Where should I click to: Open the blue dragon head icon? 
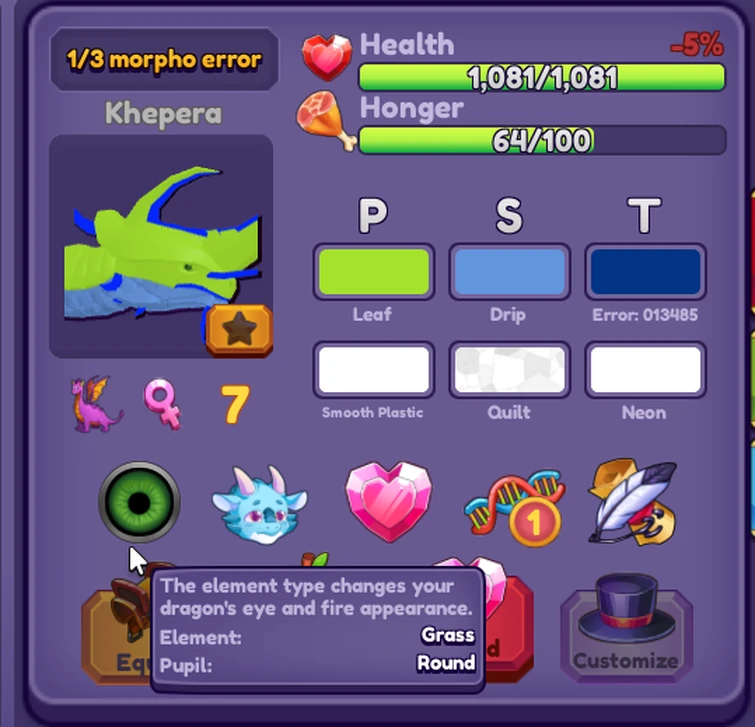(260, 502)
